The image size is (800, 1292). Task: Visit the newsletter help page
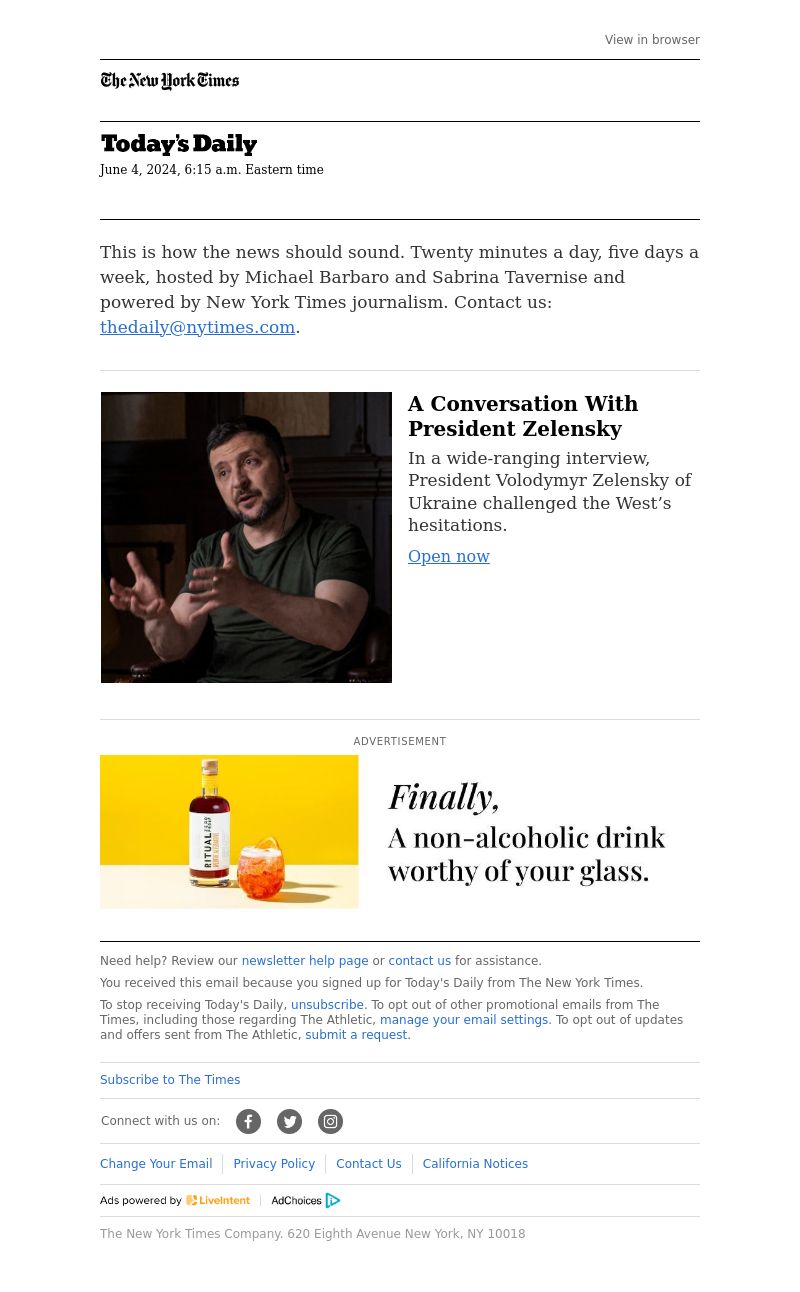point(304,961)
